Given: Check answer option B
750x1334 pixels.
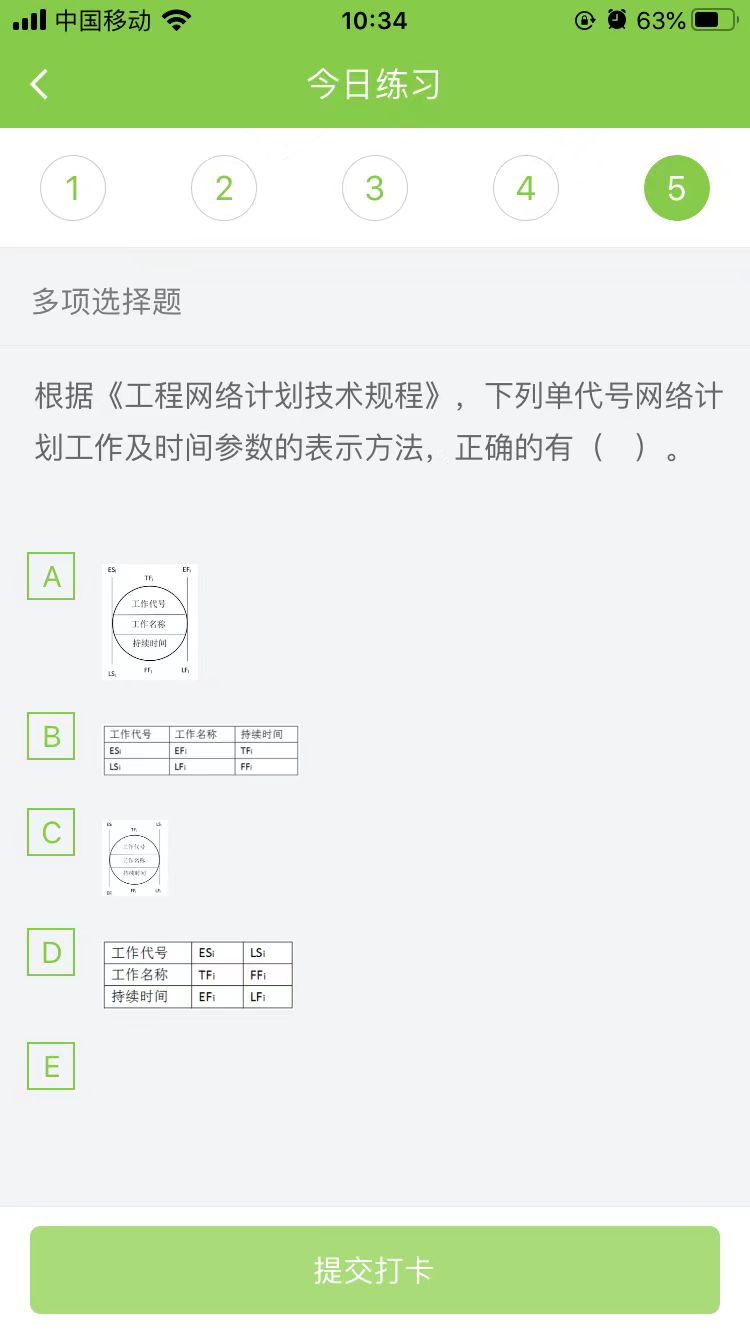Looking at the screenshot, I should pos(51,736).
